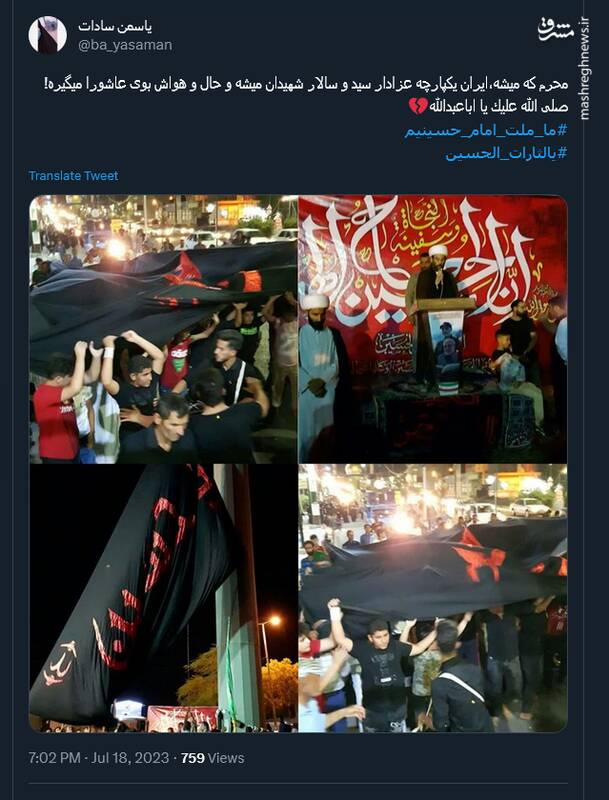View the photo of the crowd under the flag at night
Image resolution: width=609 pixels, height=800 pixels.
[432, 597]
